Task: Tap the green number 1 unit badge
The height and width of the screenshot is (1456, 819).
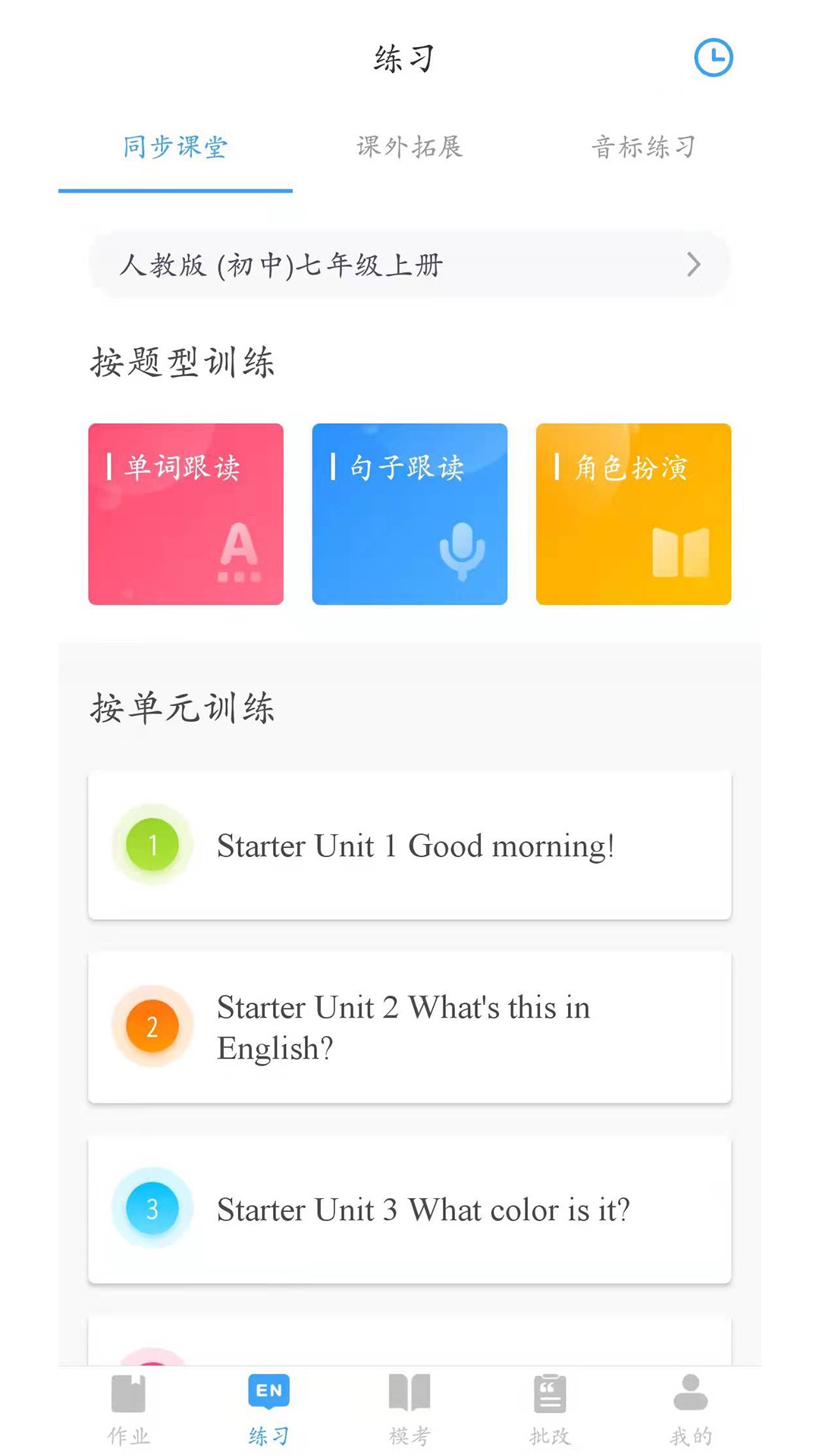Action: tap(152, 845)
